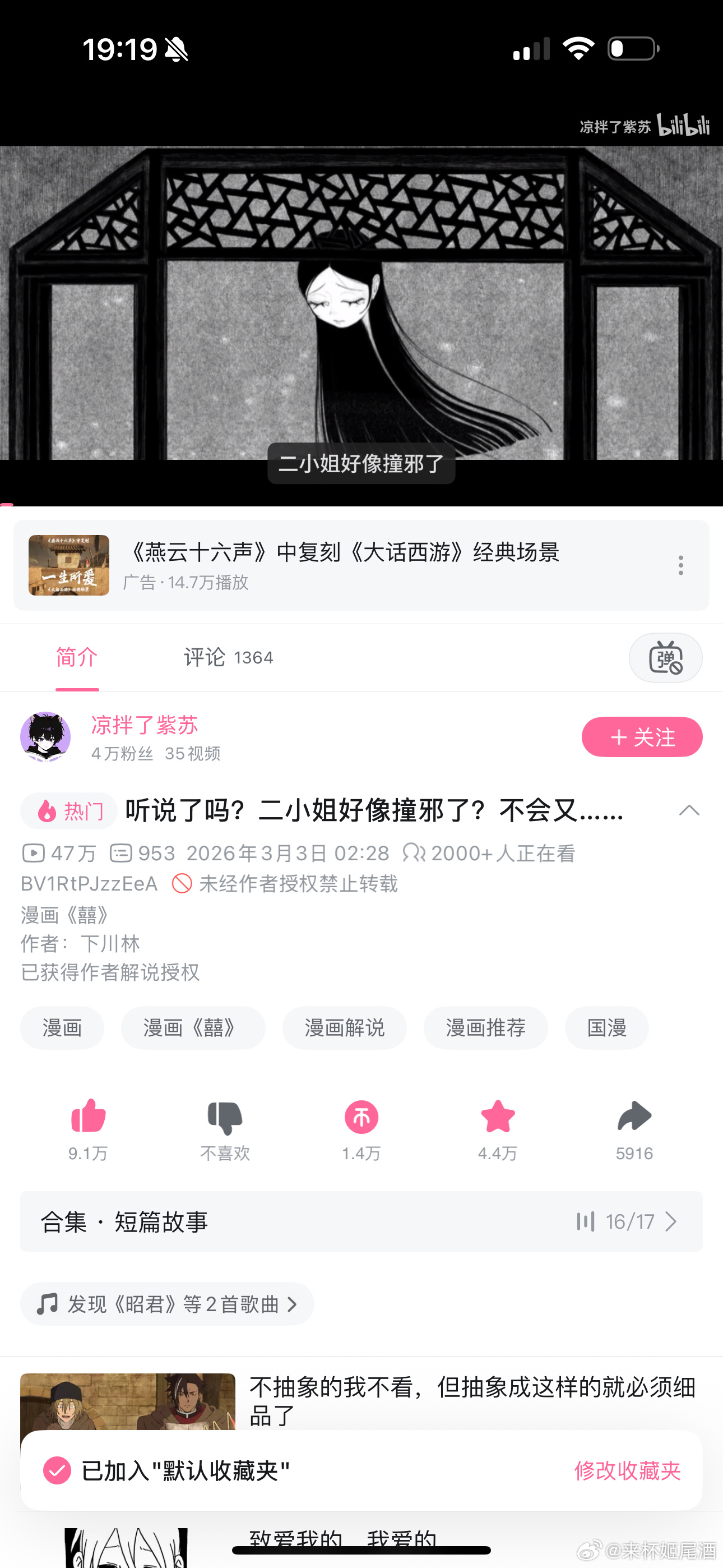Tap 修改收藏夹 to change folder
Screen dimensions: 723x1568
(x=627, y=1470)
